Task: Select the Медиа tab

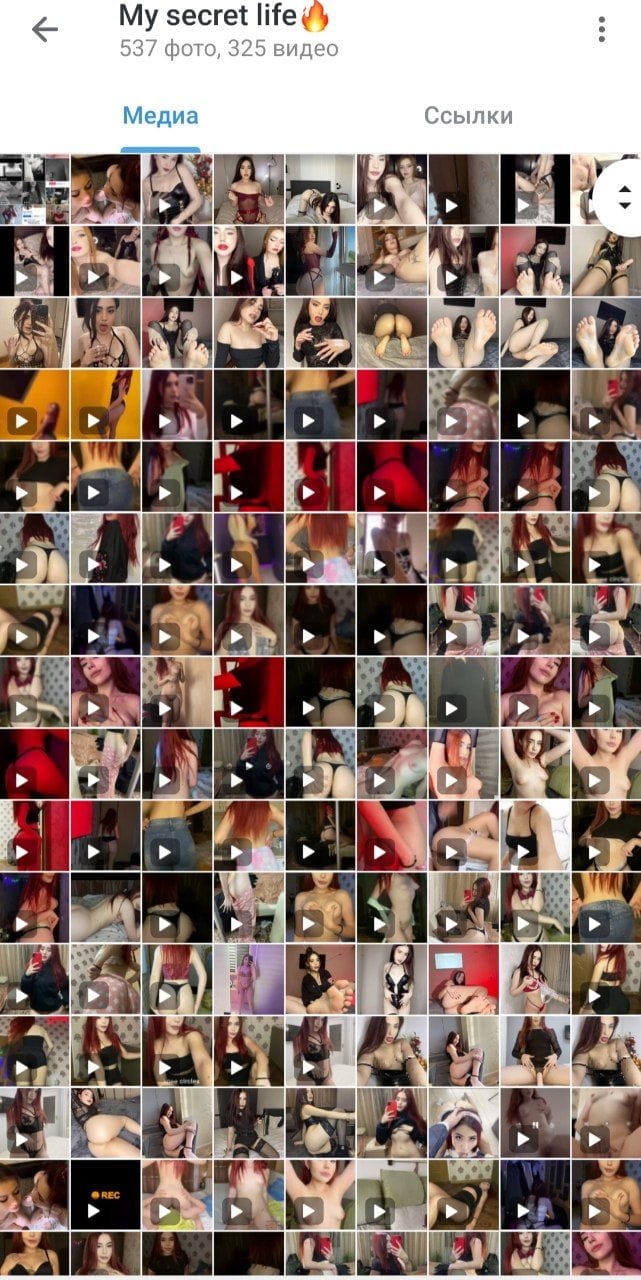Action: pos(160,115)
